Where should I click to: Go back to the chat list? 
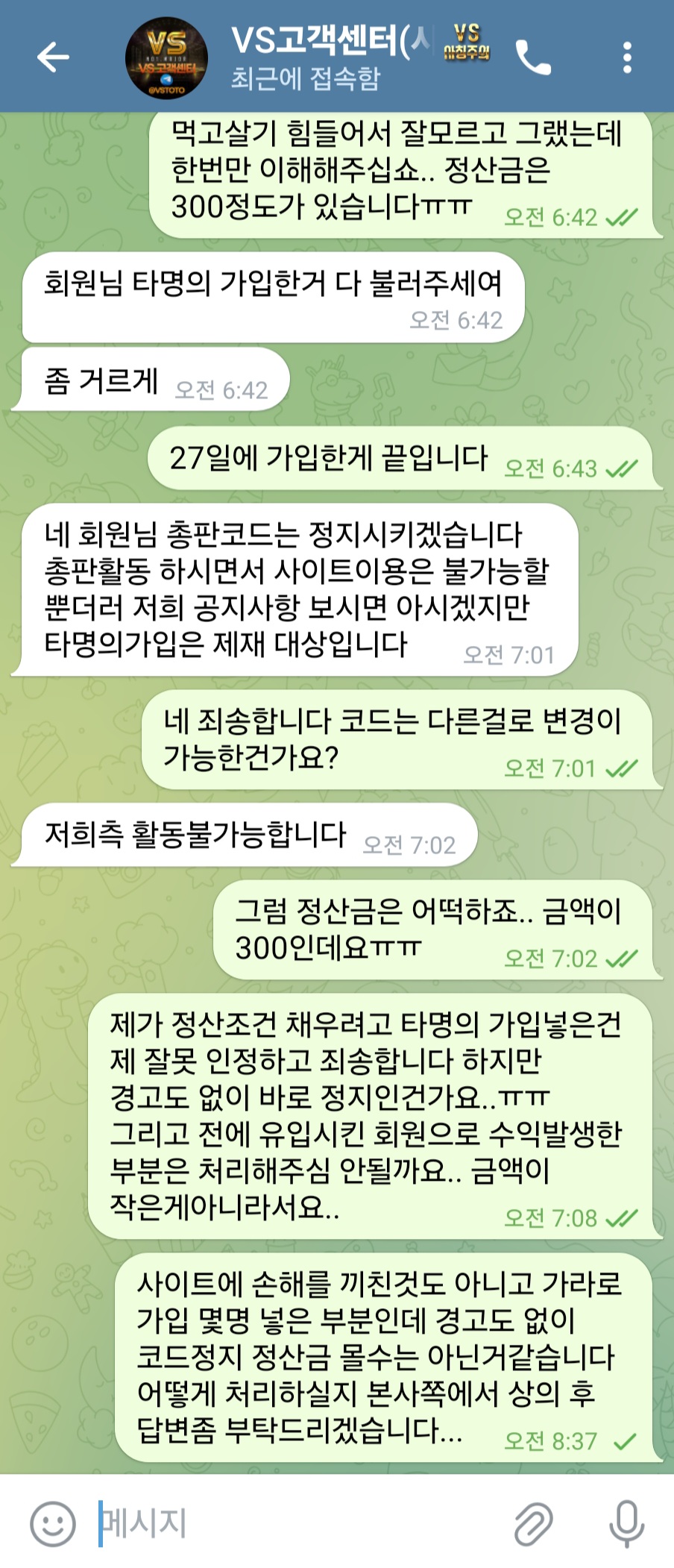click(53, 57)
